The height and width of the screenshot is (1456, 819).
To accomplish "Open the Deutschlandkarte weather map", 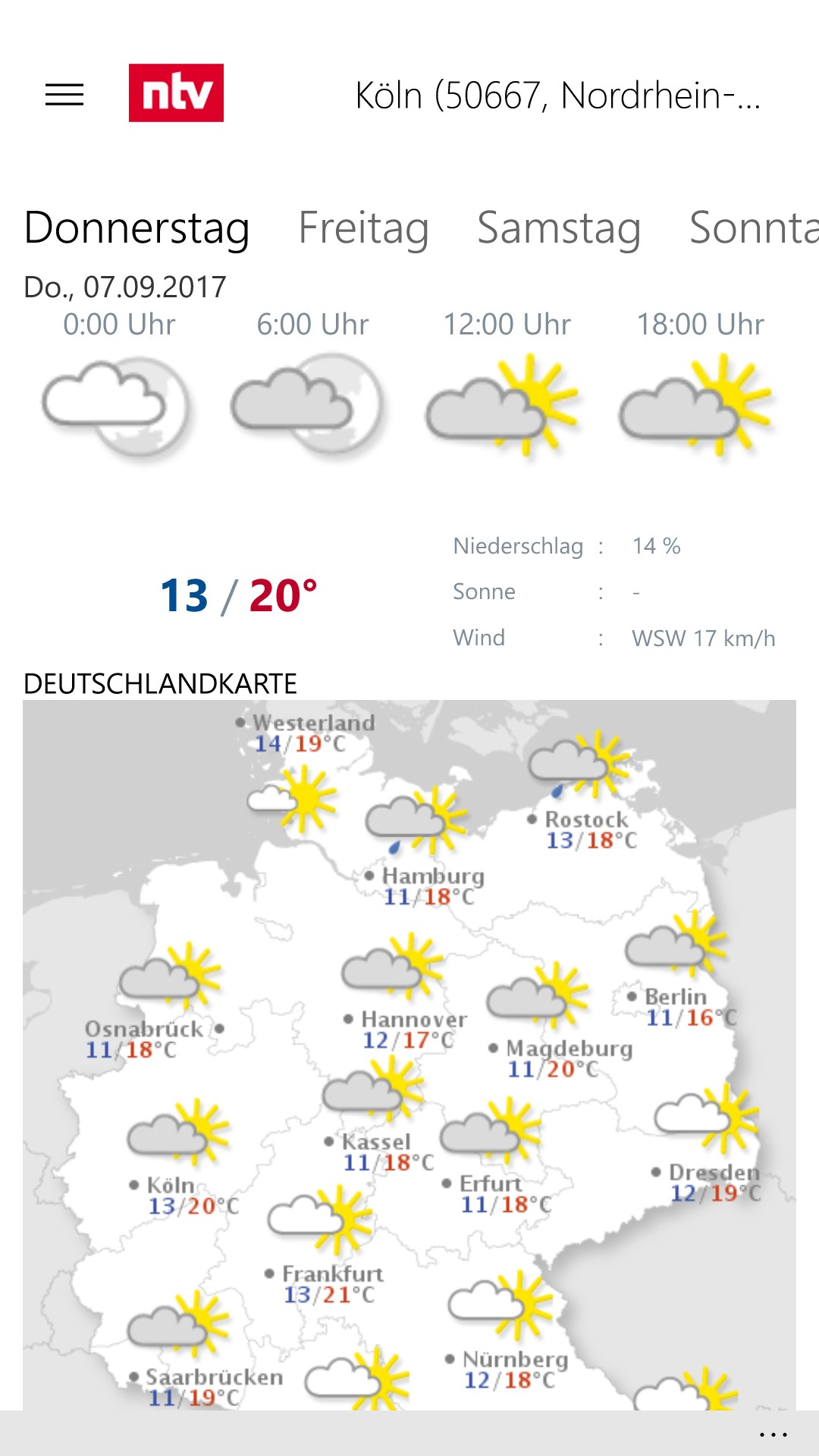I will pos(409,1054).
